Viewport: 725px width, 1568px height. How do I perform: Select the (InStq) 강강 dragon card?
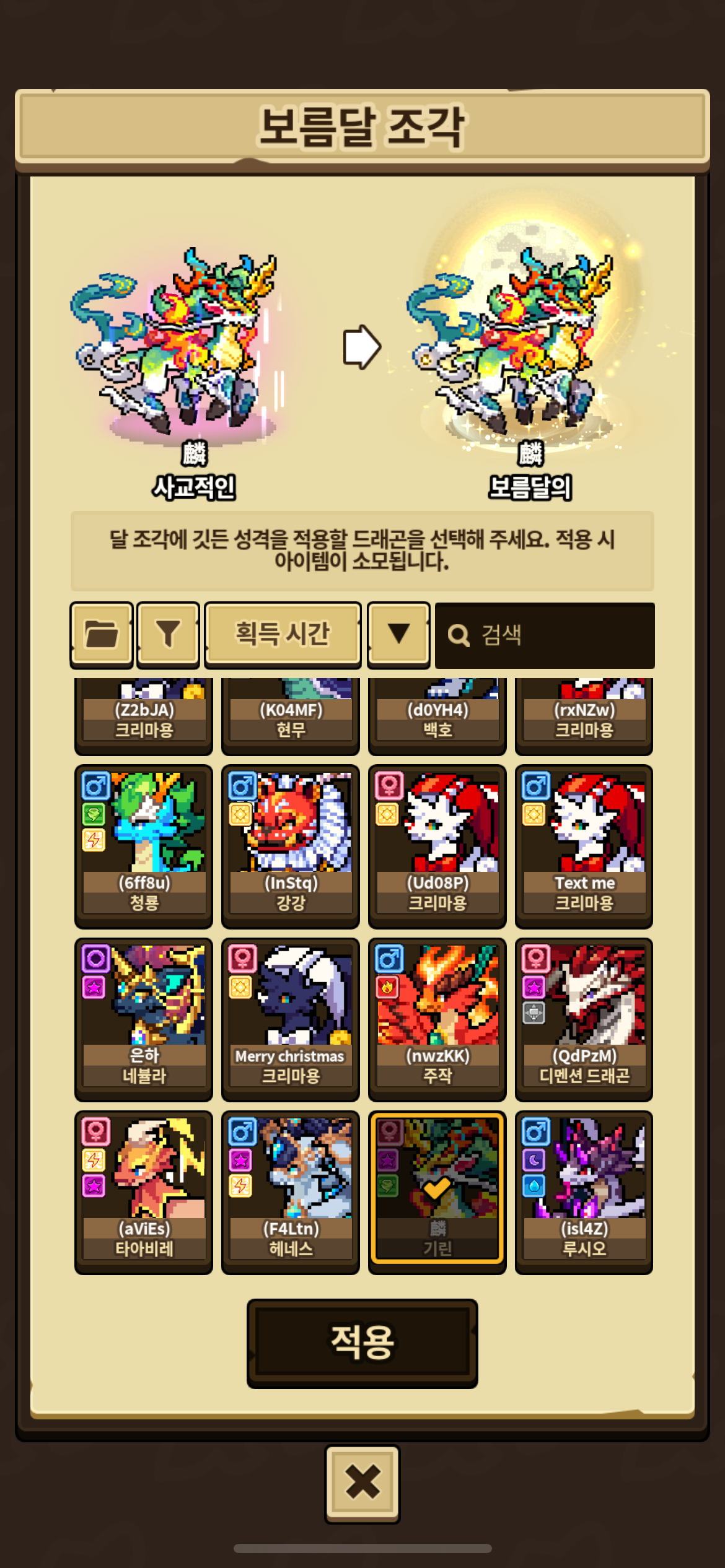click(x=290, y=845)
